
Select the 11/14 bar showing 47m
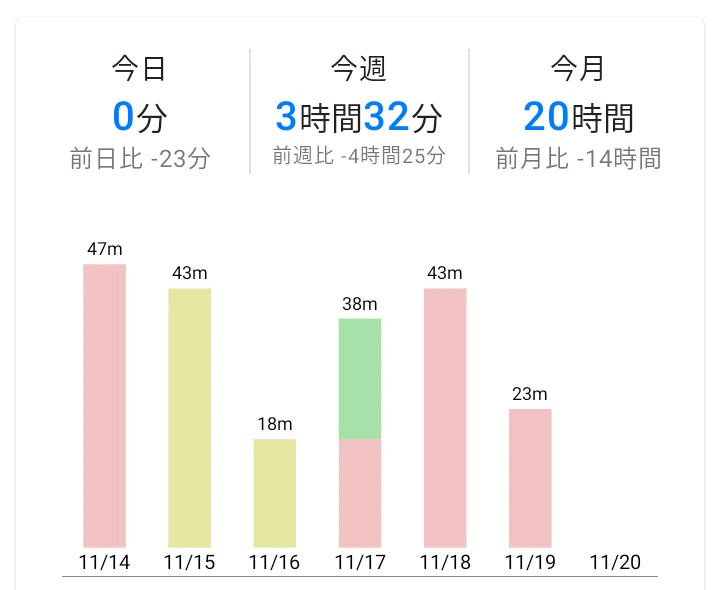(104, 406)
